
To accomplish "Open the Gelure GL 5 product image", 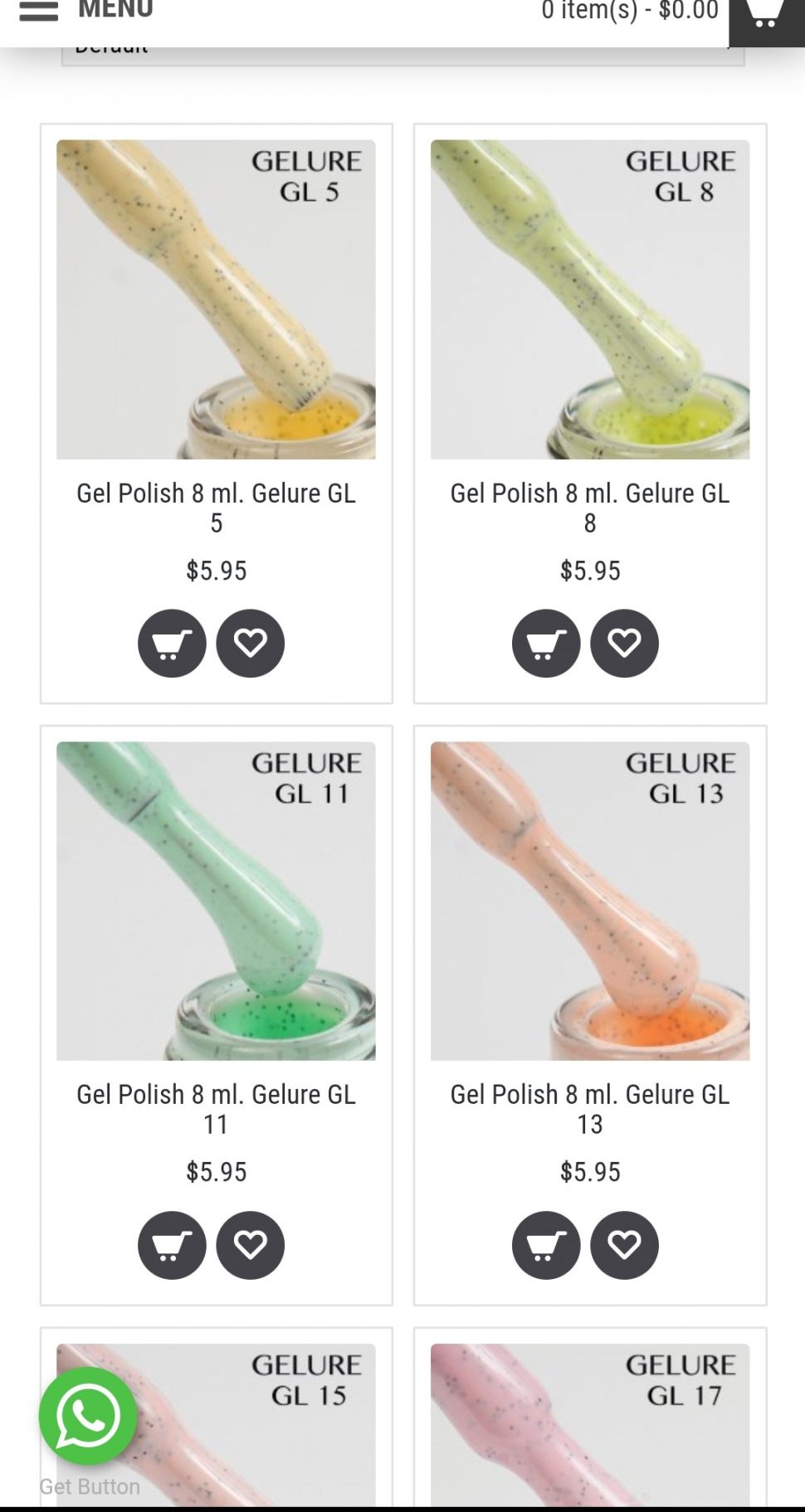I will tap(216, 299).
